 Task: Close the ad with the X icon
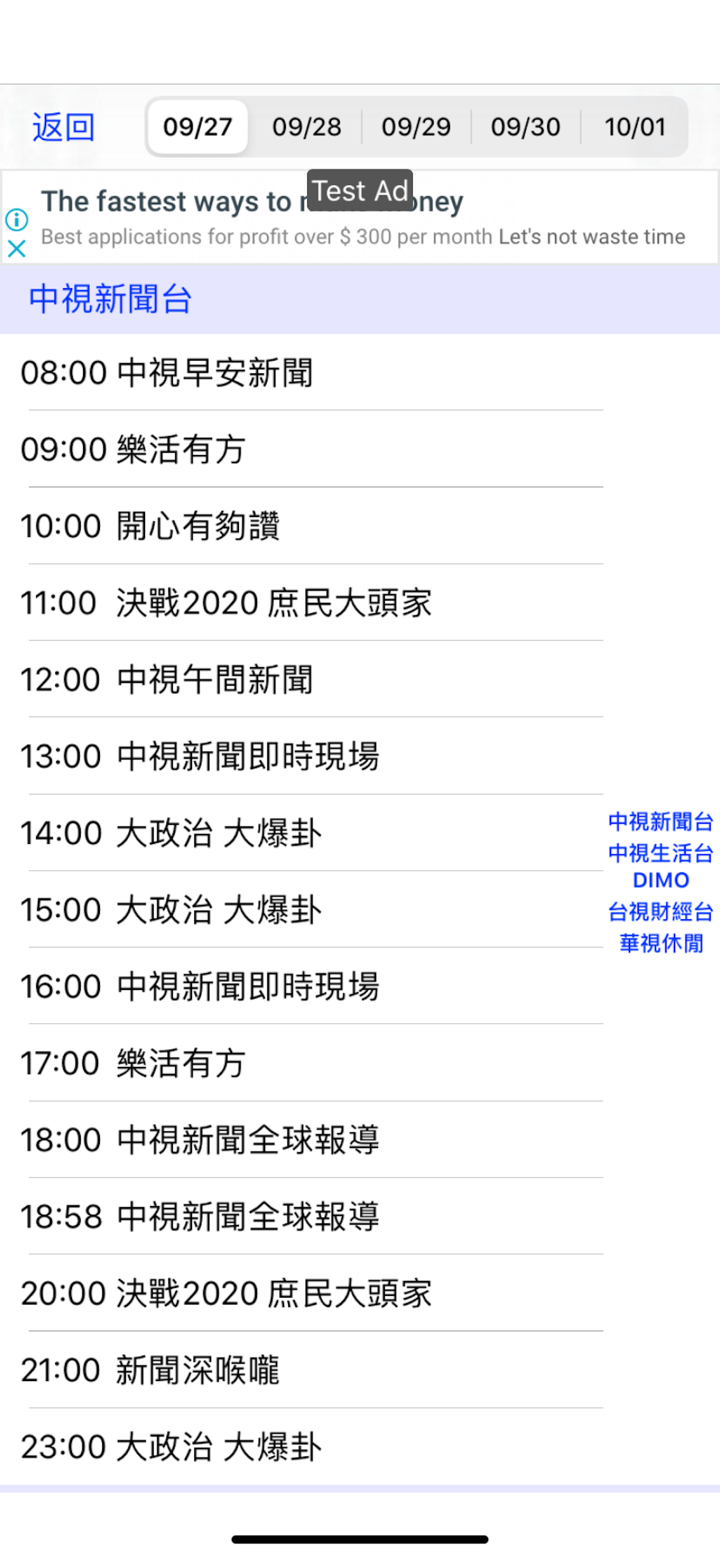tap(17, 250)
